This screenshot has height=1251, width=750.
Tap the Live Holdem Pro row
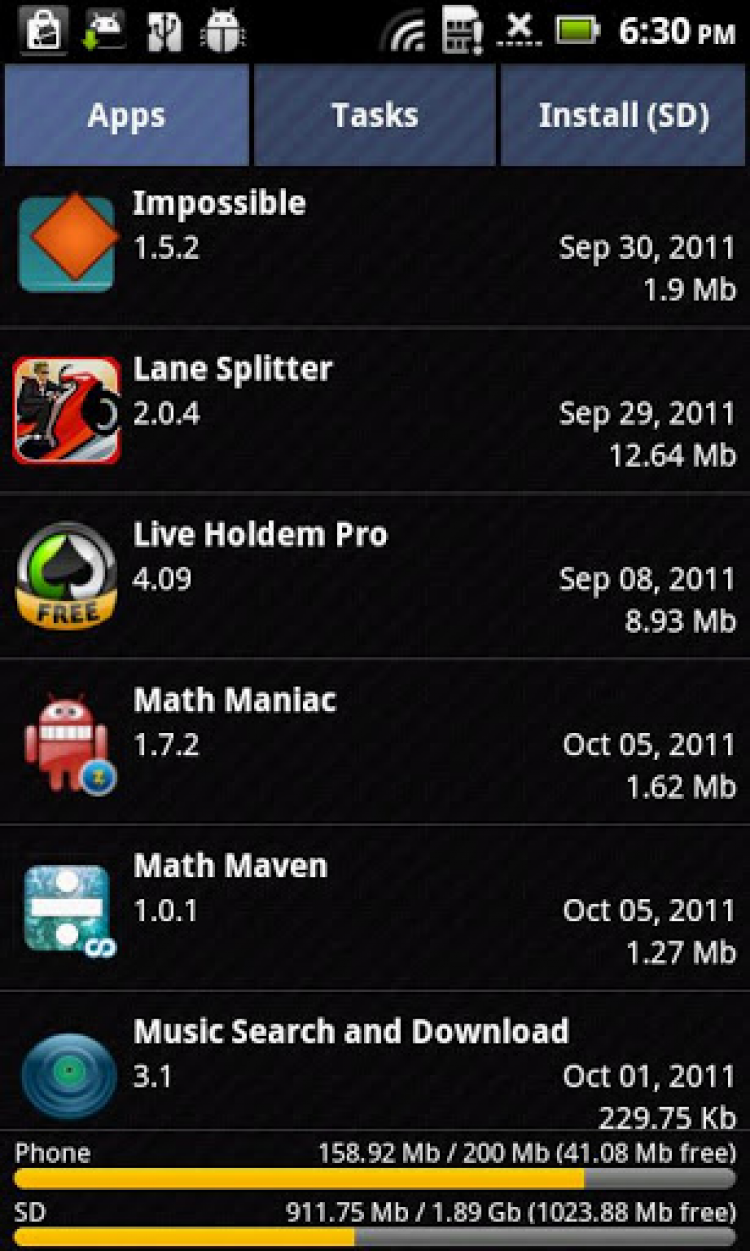point(375,577)
